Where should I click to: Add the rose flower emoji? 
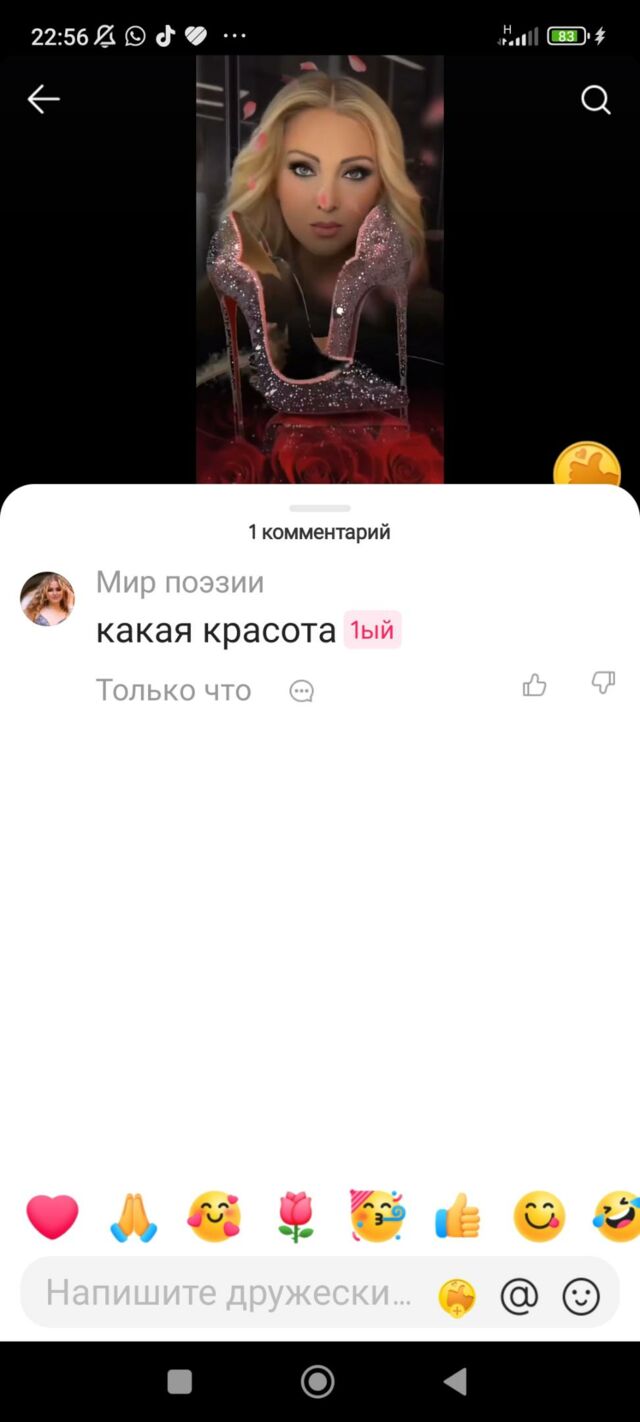point(296,1217)
